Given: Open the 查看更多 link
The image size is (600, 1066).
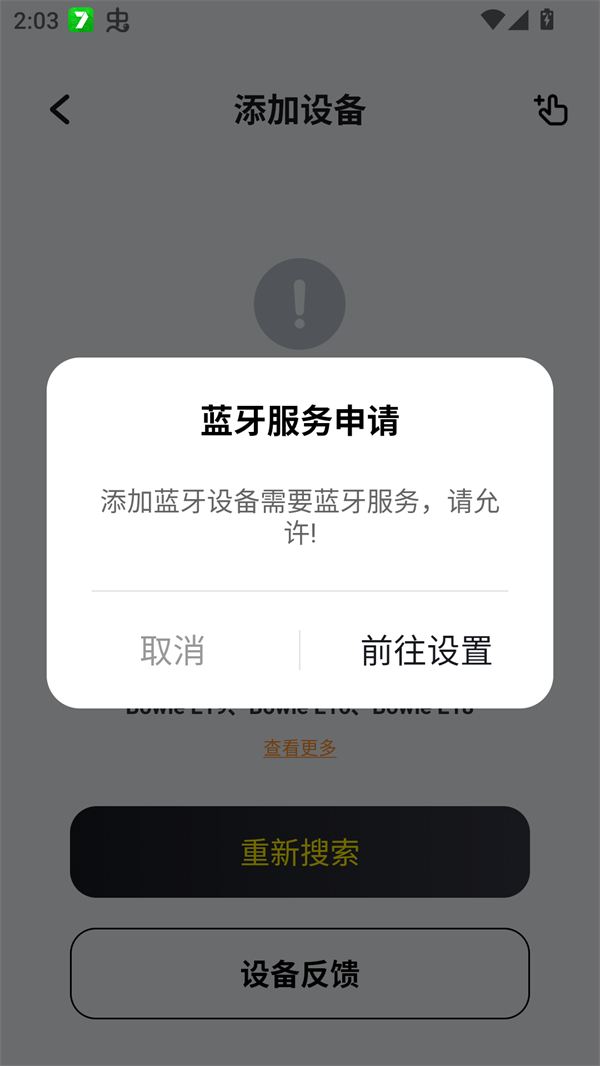Looking at the screenshot, I should pos(300,749).
